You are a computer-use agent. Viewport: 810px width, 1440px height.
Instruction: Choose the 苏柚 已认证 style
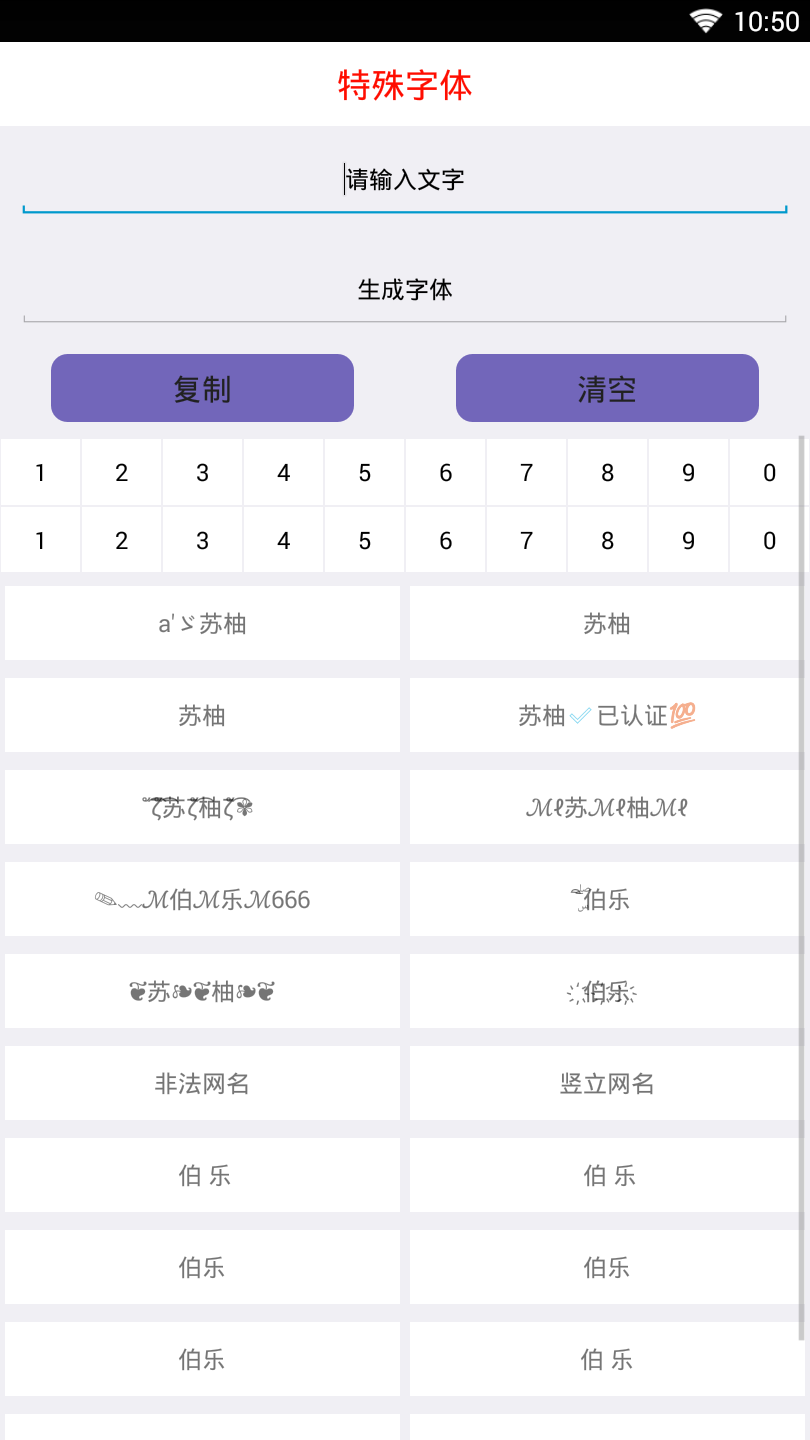pyautogui.click(x=607, y=716)
